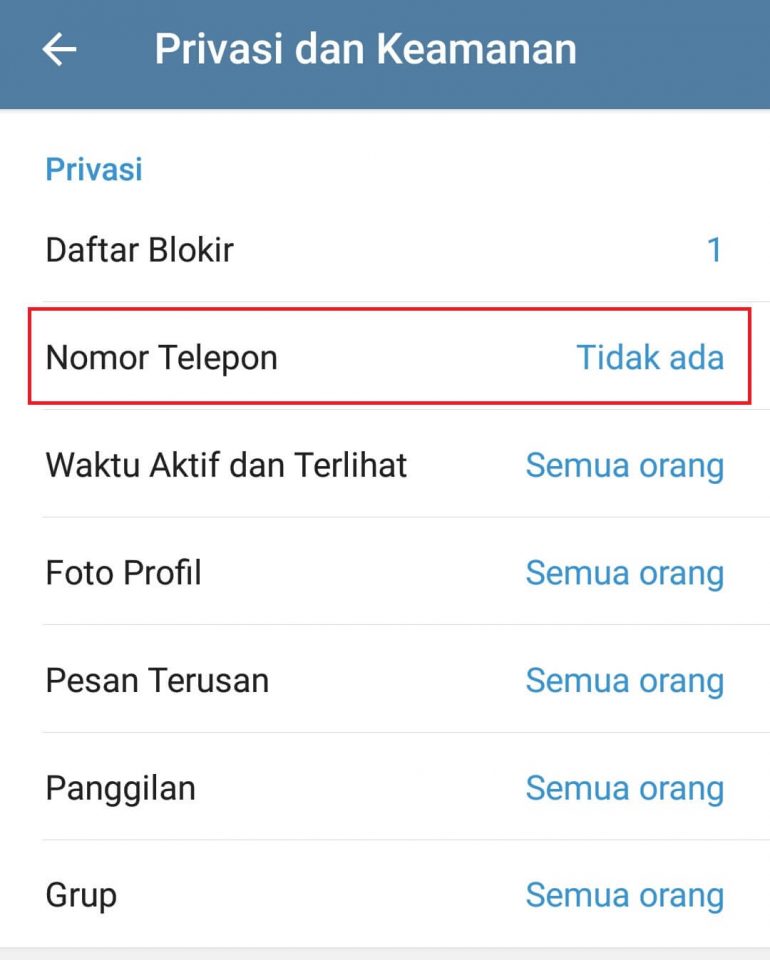Change Semua orang setting for Waktu Aktif
The height and width of the screenshot is (960, 770).
click(624, 465)
